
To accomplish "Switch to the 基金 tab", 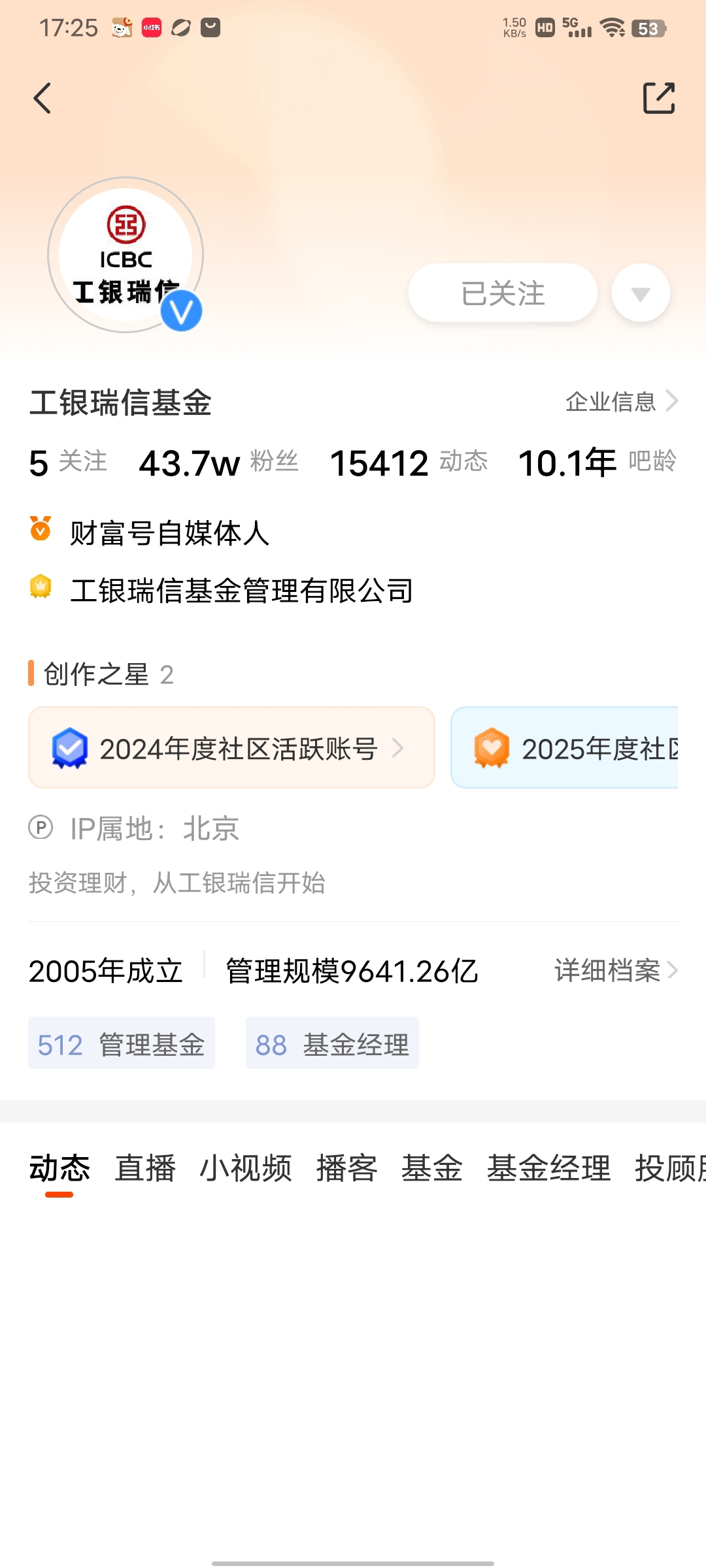I will pos(432,1168).
